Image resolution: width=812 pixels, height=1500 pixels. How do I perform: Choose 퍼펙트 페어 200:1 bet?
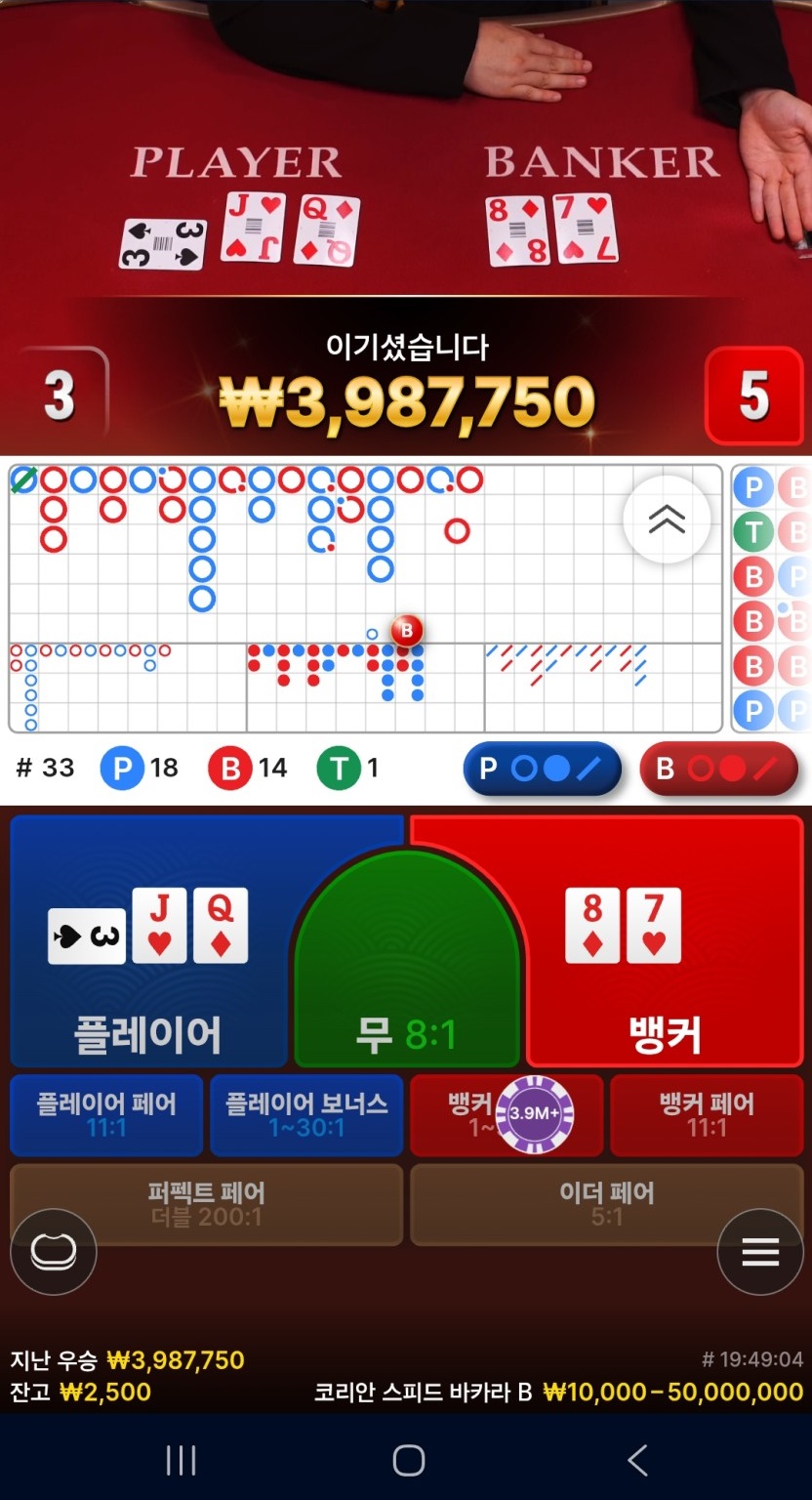[x=207, y=1203]
